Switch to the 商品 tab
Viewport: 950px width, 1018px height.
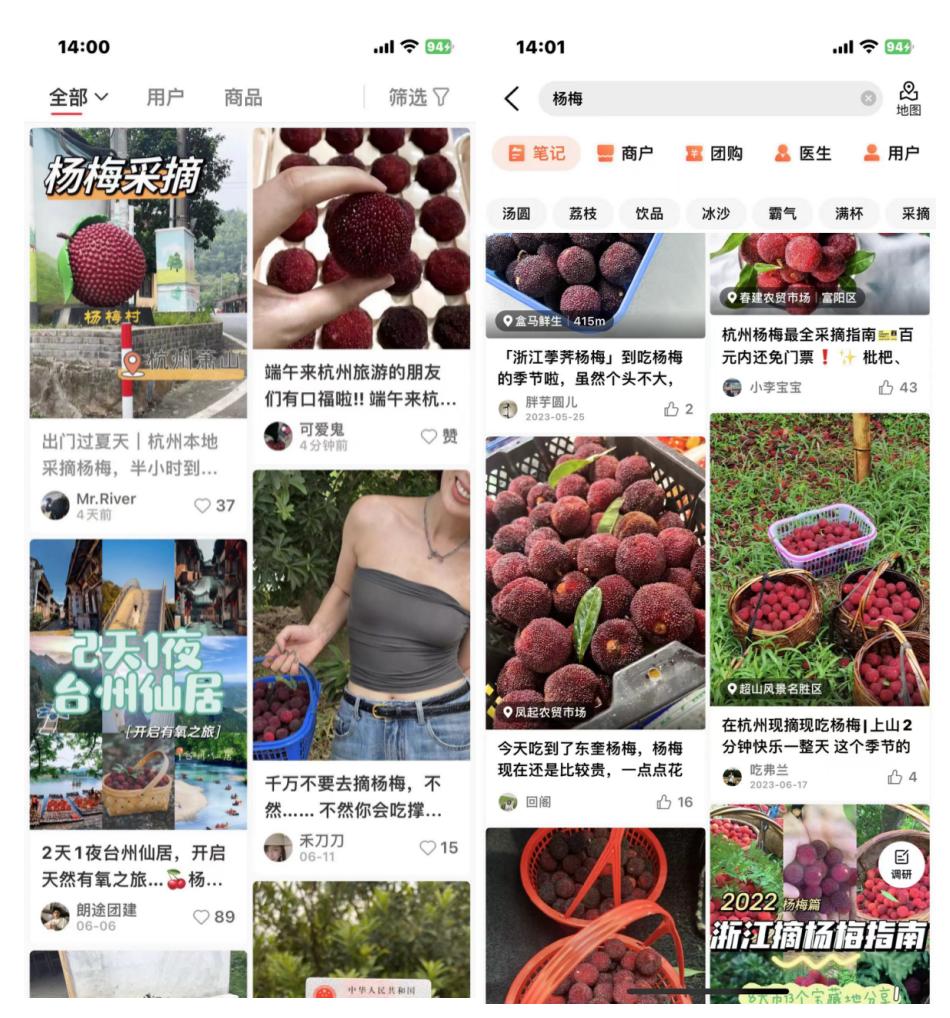pos(243,97)
